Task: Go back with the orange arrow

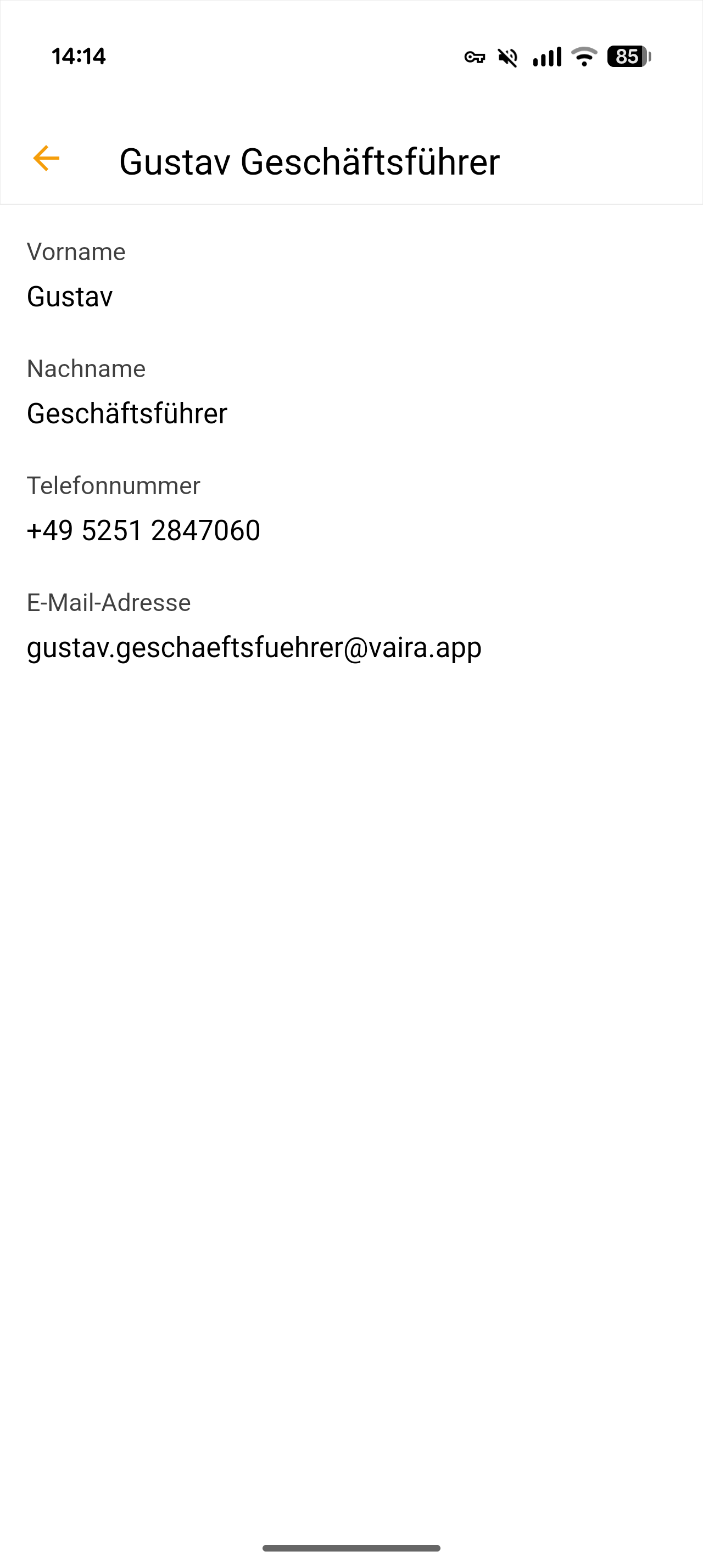Action: [46, 159]
